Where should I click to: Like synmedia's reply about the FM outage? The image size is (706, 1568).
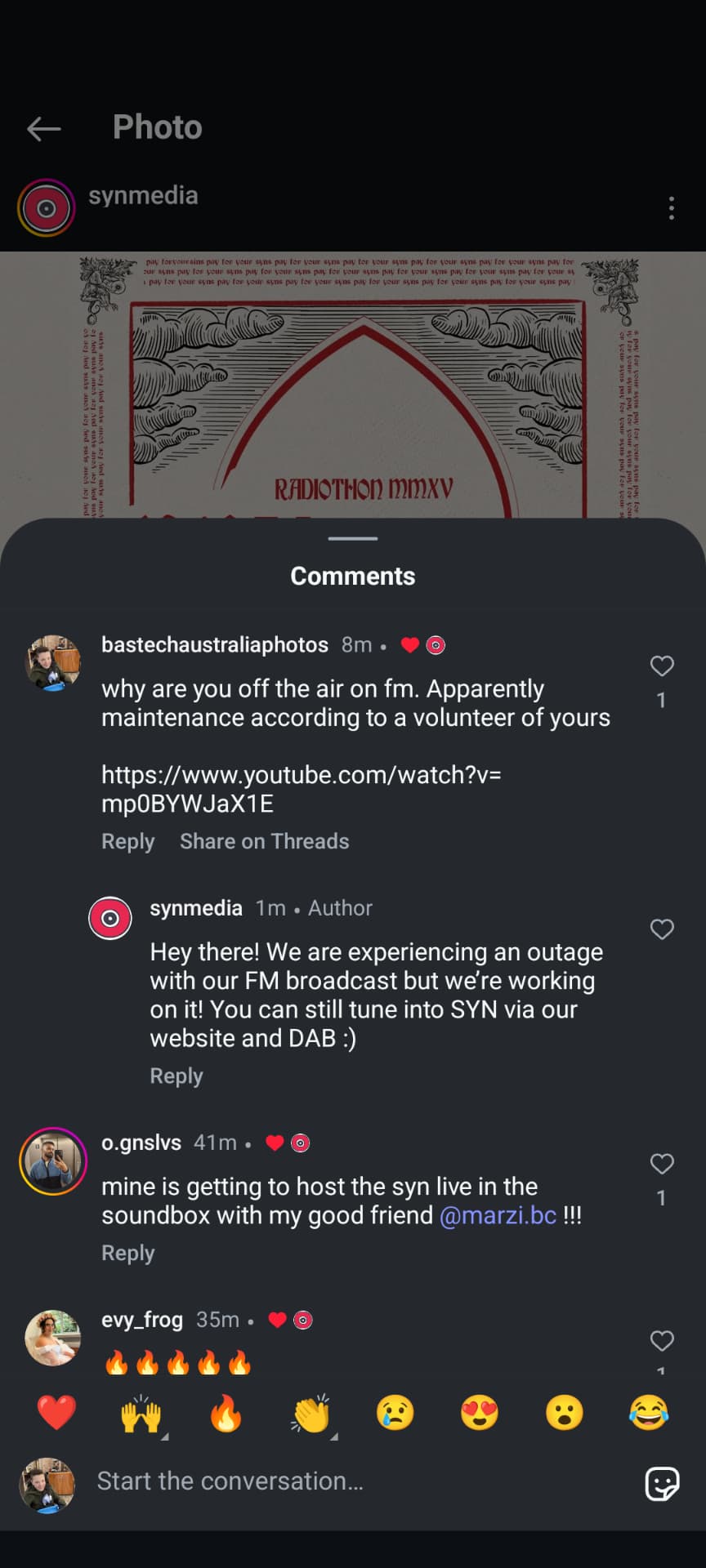661,929
